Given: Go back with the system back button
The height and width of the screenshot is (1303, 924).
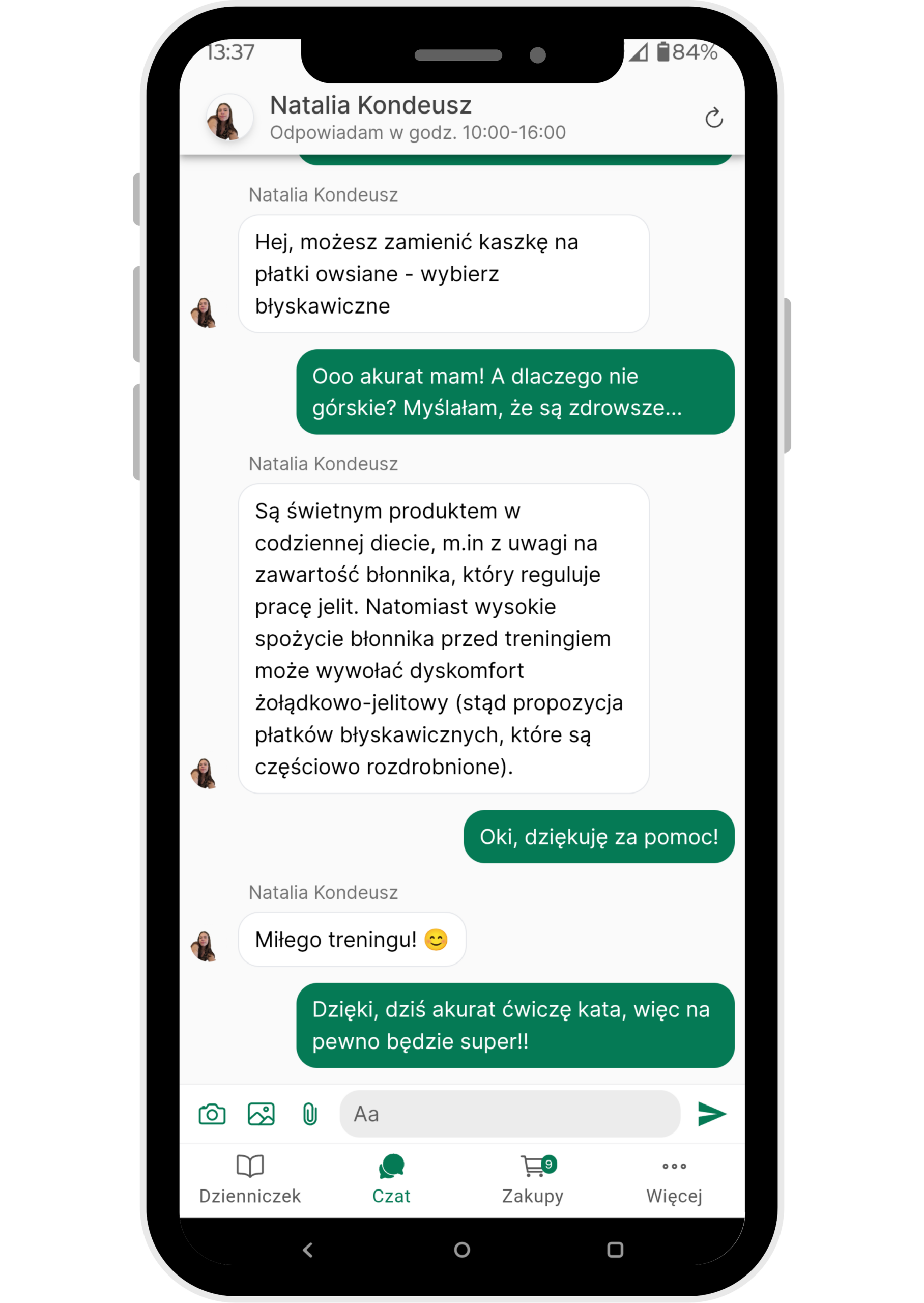Looking at the screenshot, I should coord(308,1250).
